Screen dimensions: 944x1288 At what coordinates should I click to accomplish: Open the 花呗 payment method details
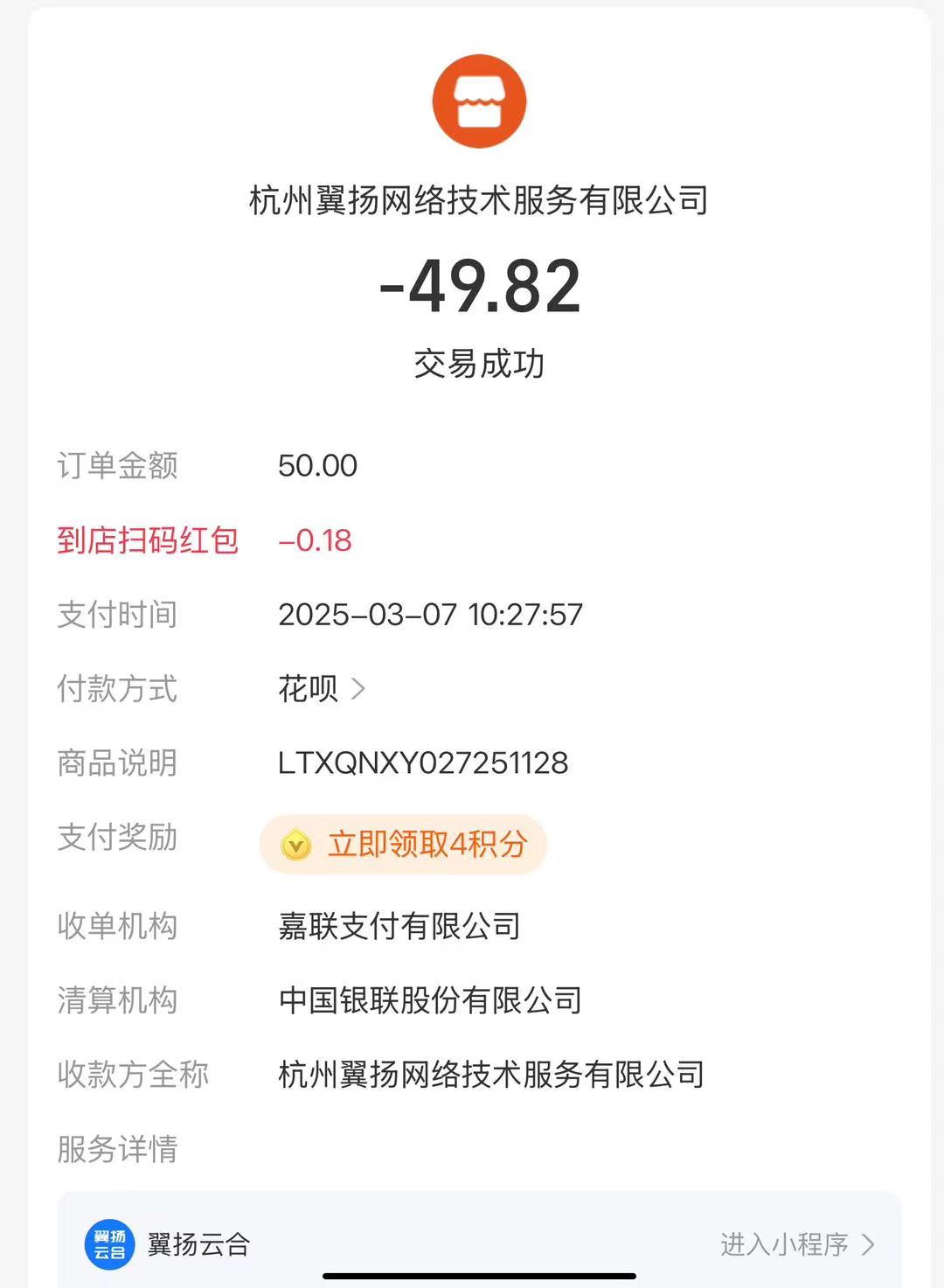coord(322,689)
